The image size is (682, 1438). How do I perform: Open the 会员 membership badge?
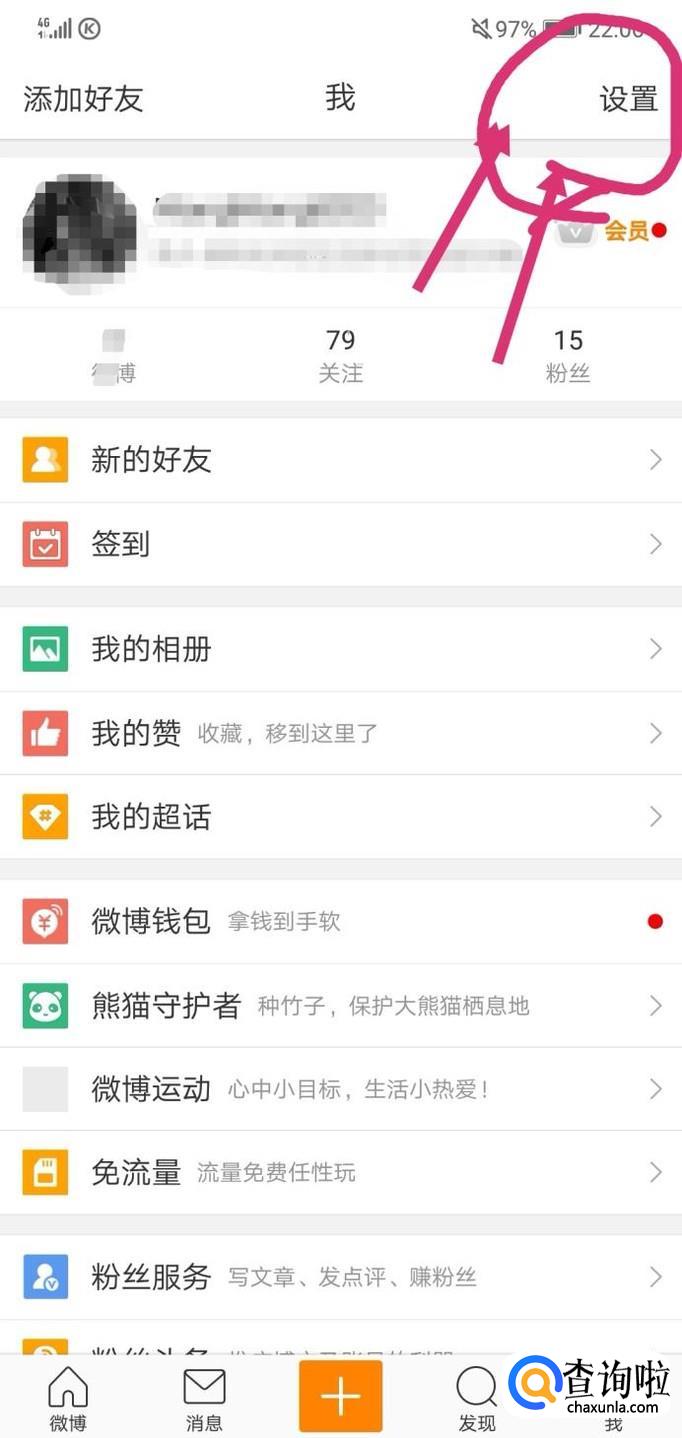(626, 232)
